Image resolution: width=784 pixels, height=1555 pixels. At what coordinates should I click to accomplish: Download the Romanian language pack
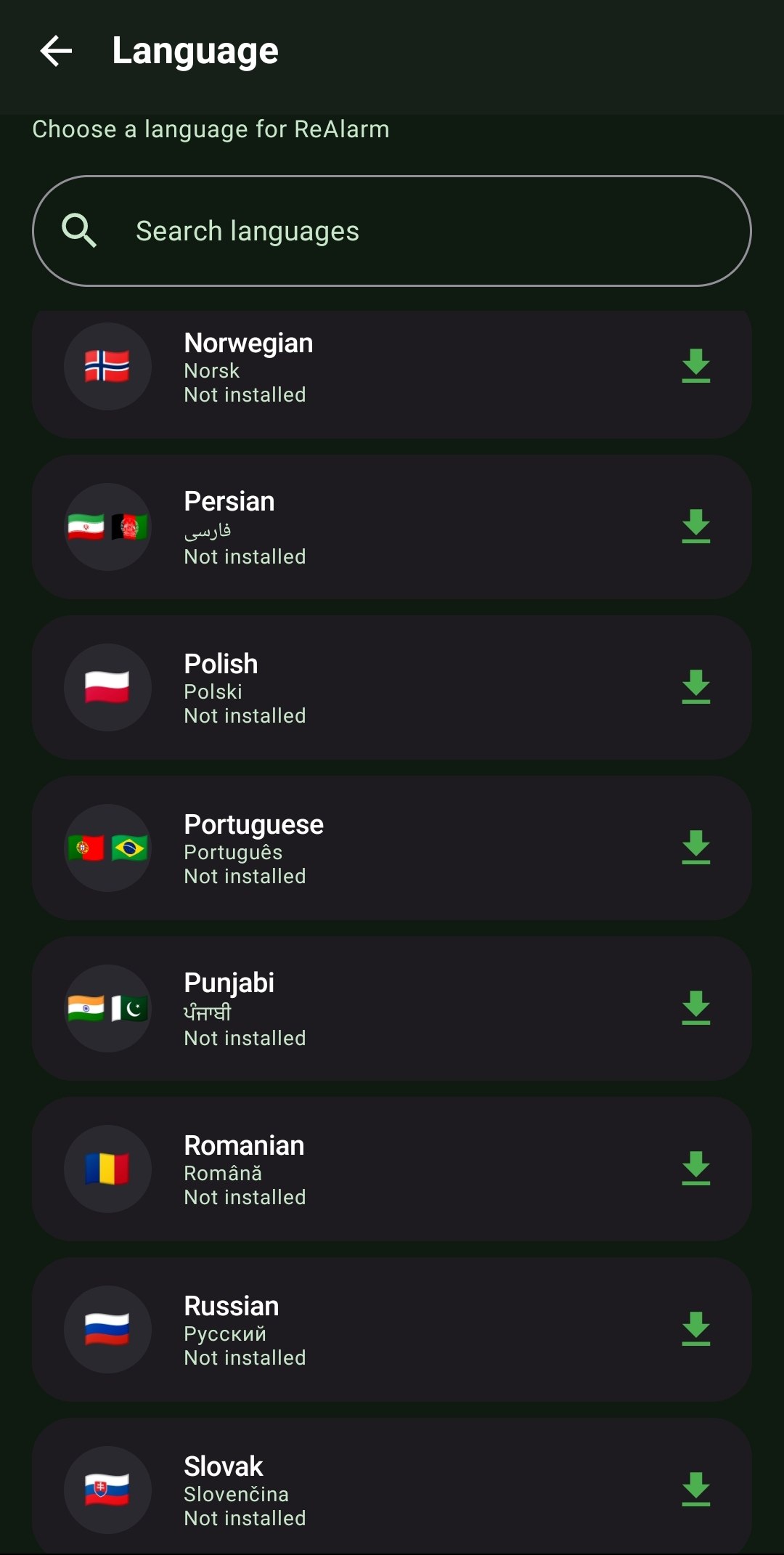click(695, 1169)
